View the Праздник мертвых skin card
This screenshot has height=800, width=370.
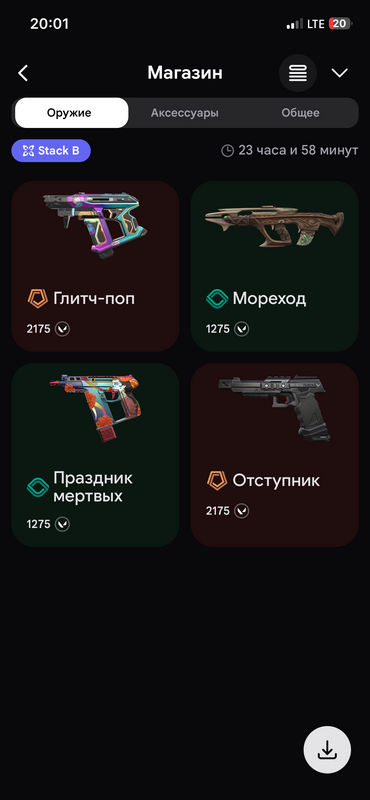pos(95,455)
